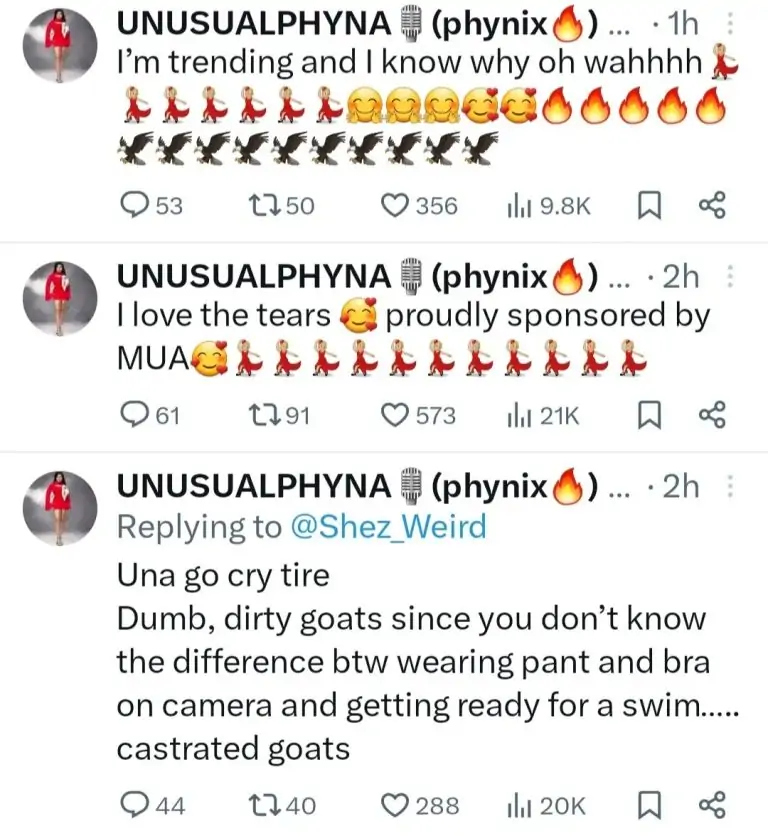
Task: Reply to the "I love the tears" tweet
Action: 133,414
